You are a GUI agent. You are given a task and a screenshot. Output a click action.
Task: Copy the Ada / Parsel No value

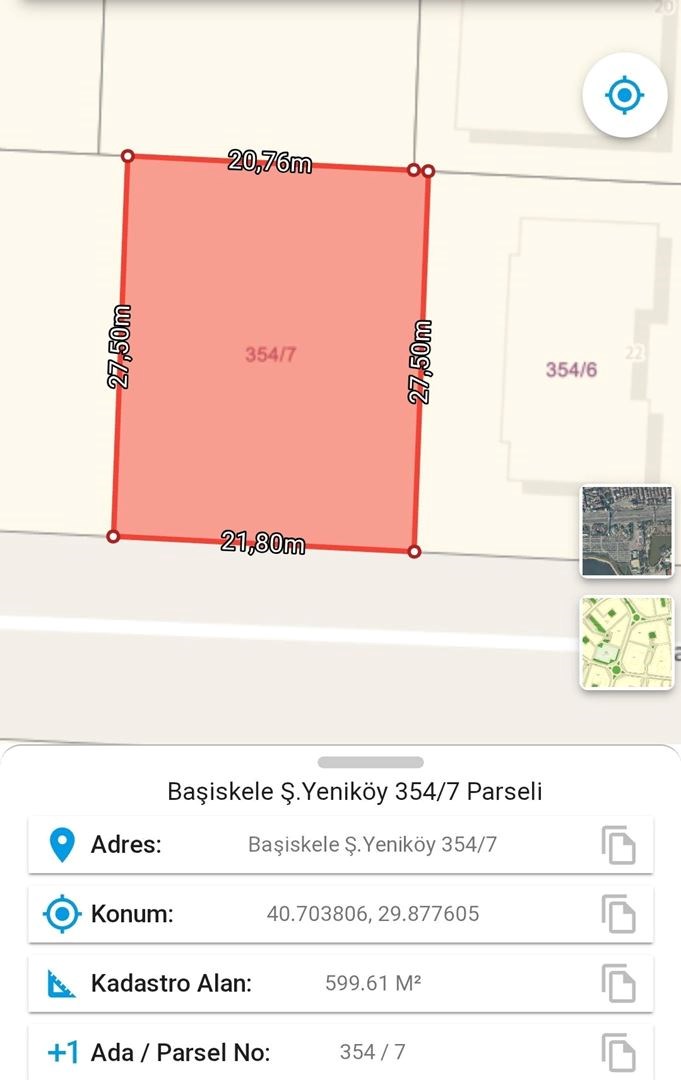pyautogui.click(x=619, y=1052)
